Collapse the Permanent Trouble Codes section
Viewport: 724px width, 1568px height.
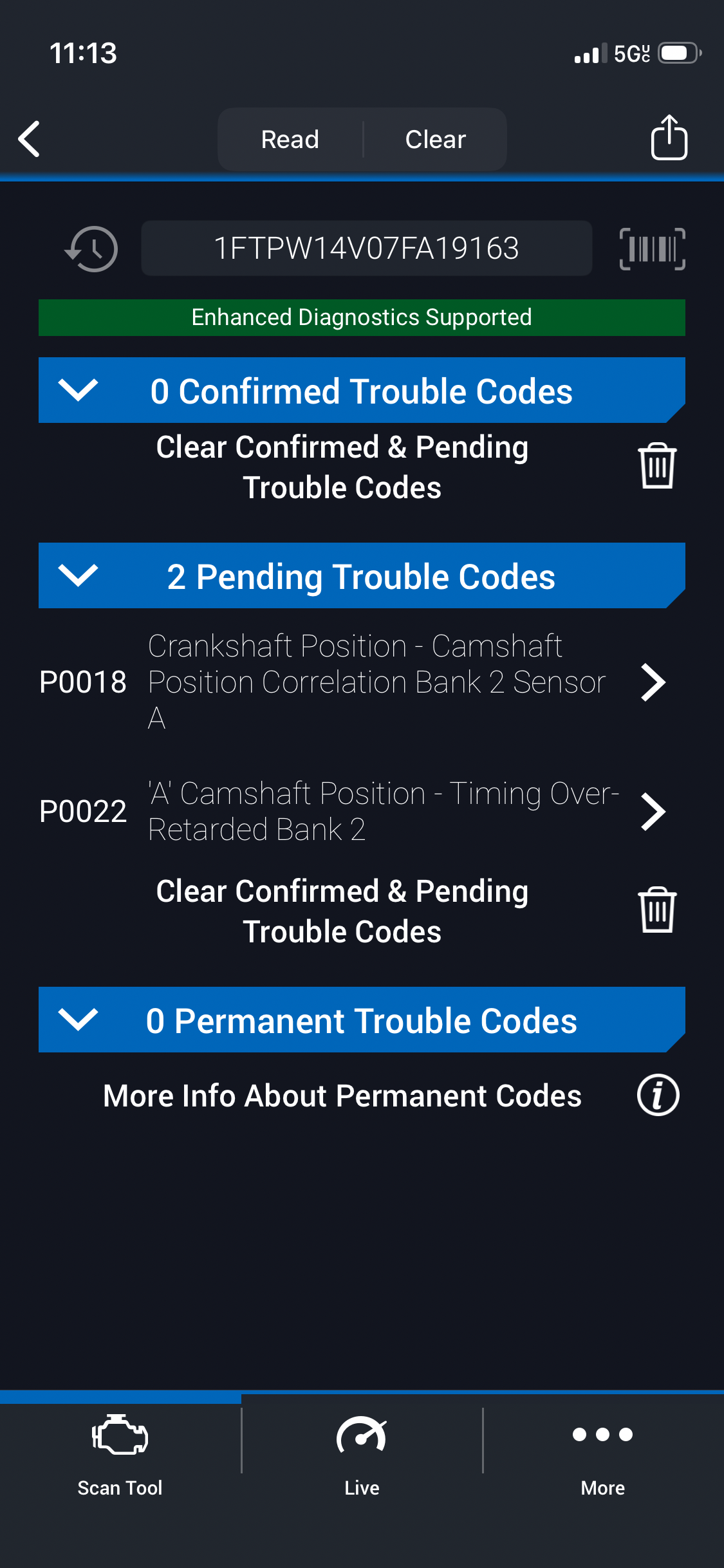[78, 1020]
